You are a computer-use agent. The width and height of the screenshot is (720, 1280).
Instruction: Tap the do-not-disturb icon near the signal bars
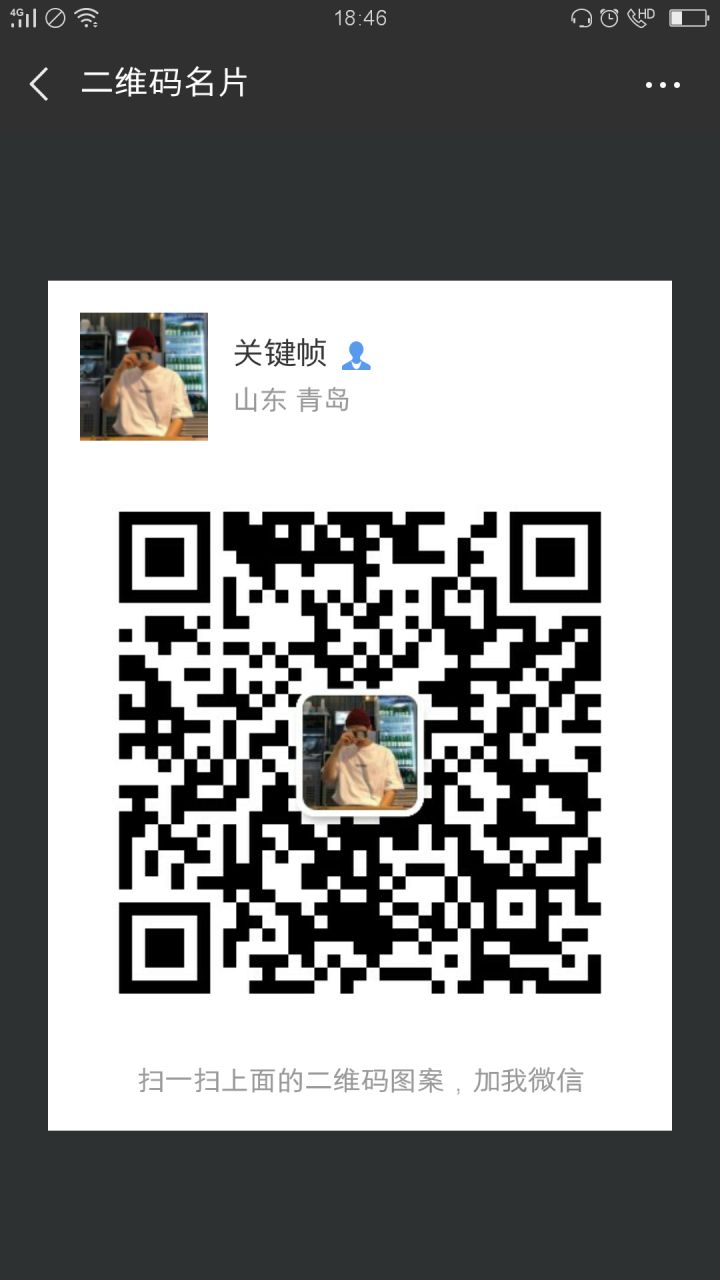55,17
